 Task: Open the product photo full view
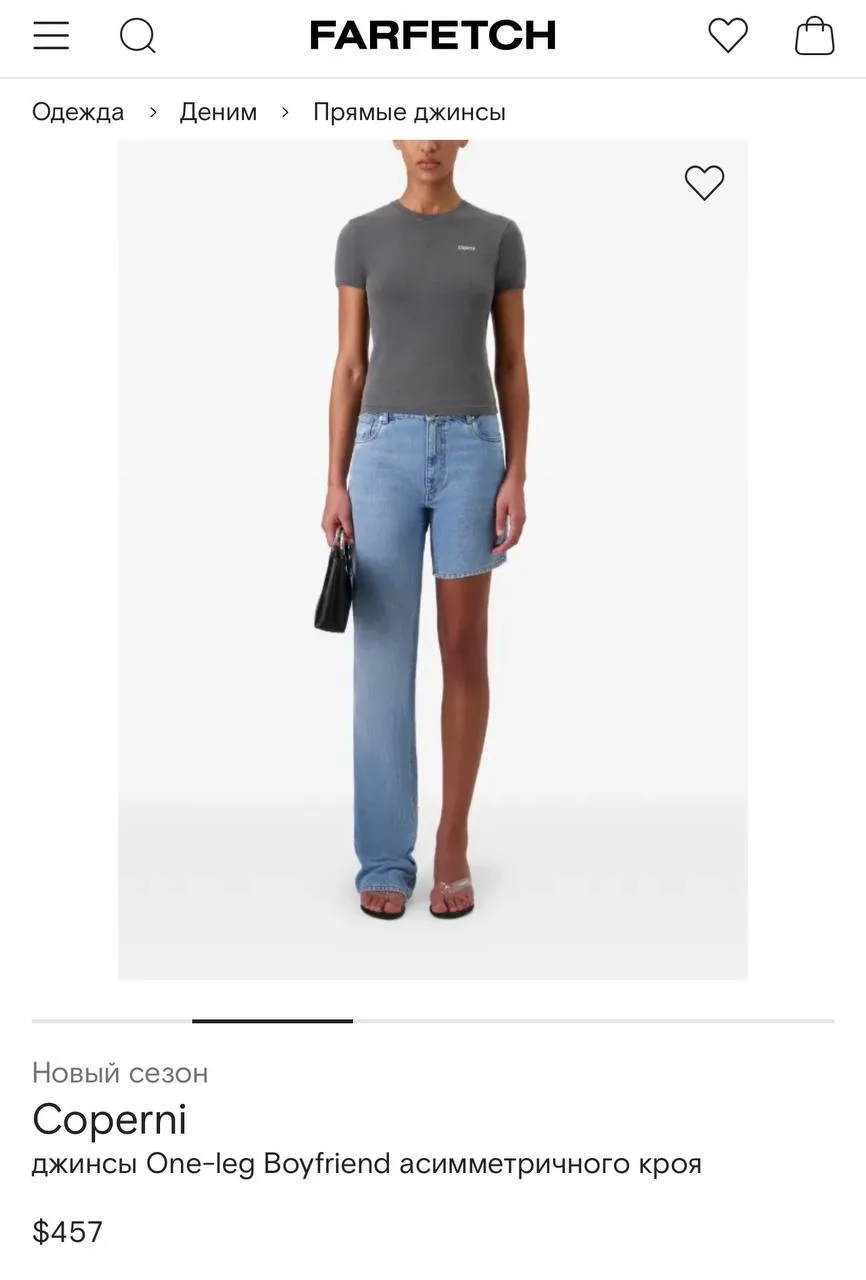pos(432,560)
